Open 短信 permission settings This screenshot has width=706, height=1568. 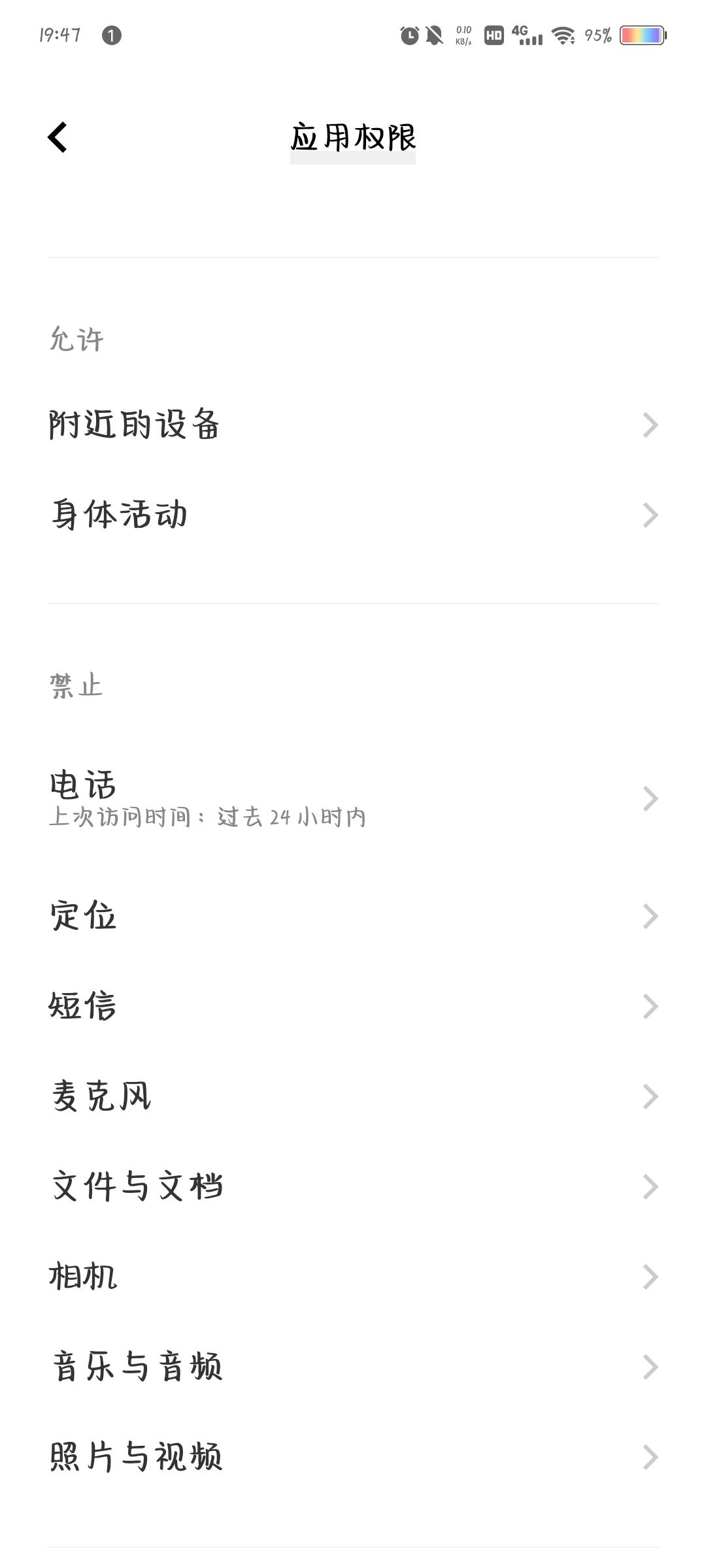click(353, 1006)
